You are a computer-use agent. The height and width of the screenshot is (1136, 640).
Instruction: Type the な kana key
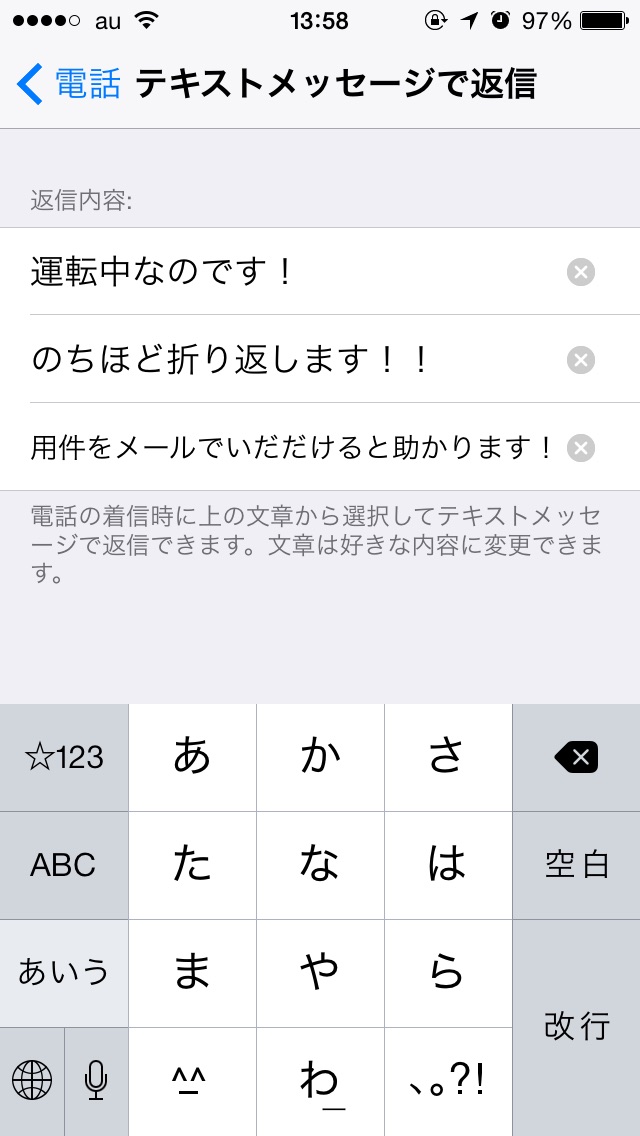point(320,865)
